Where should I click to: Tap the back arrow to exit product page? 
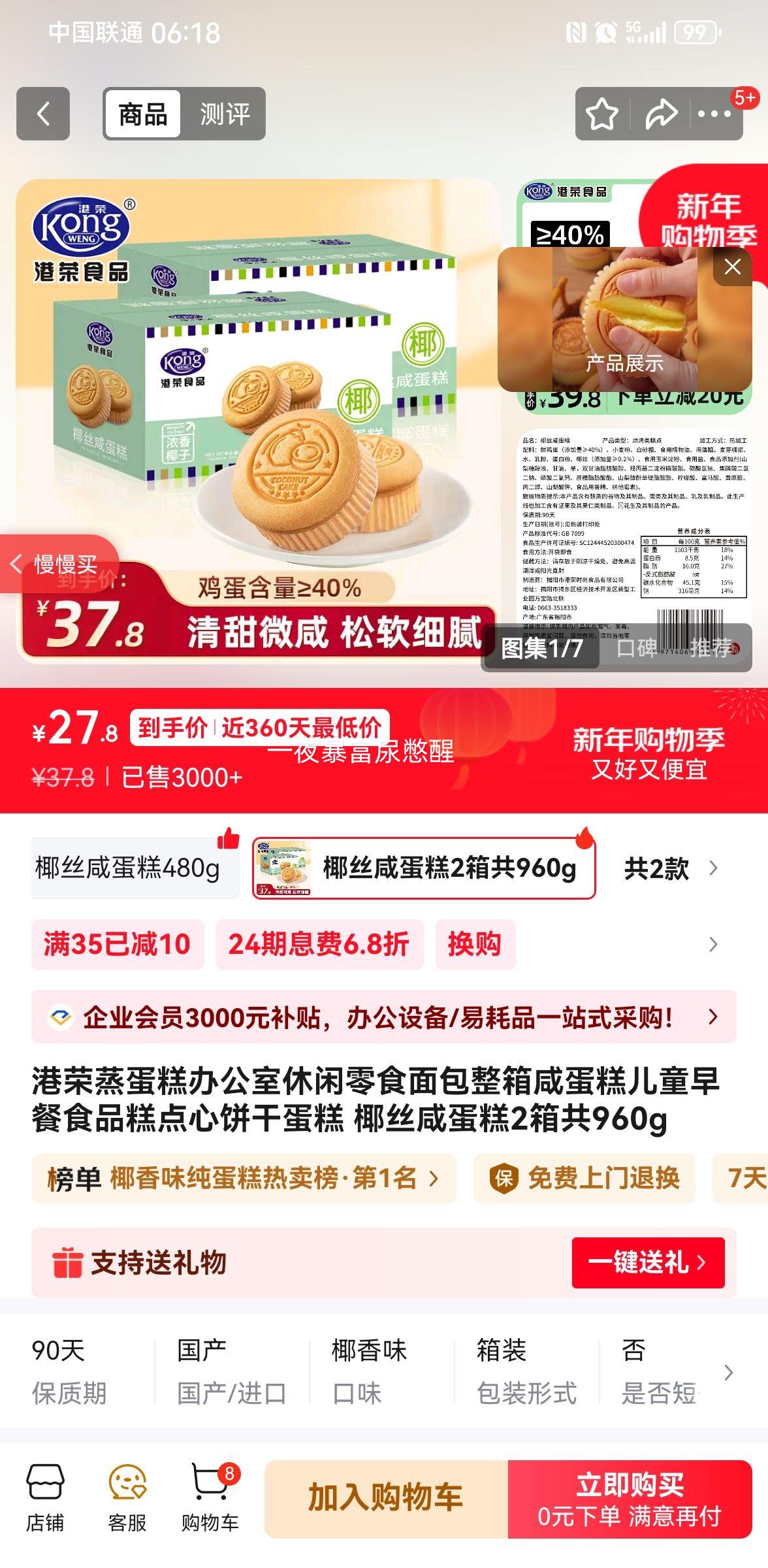tap(43, 114)
